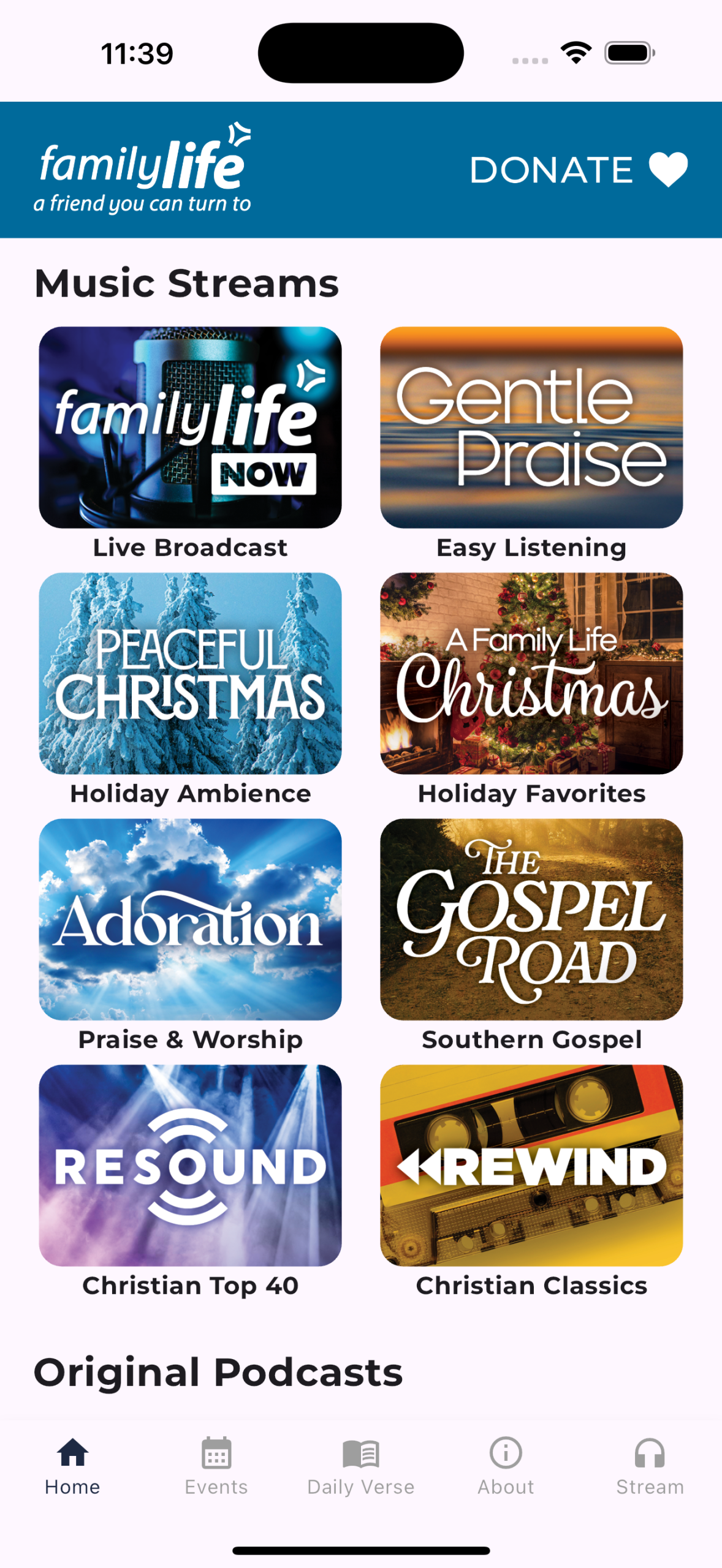Launch the Resound Christian Top 40 stream
Screen dimensions: 722x1568
tap(190, 1165)
